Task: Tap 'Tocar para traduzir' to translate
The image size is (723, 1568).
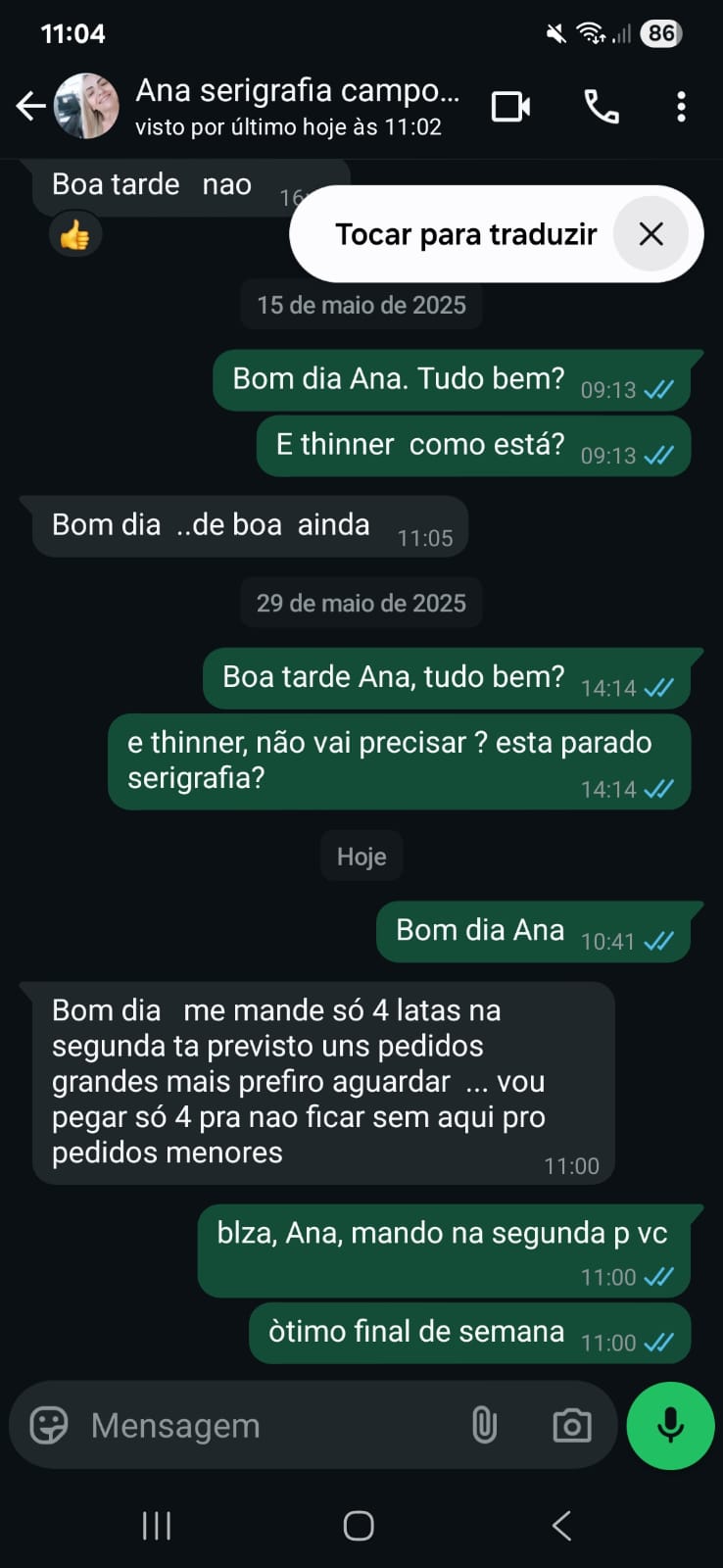Action: click(x=464, y=234)
